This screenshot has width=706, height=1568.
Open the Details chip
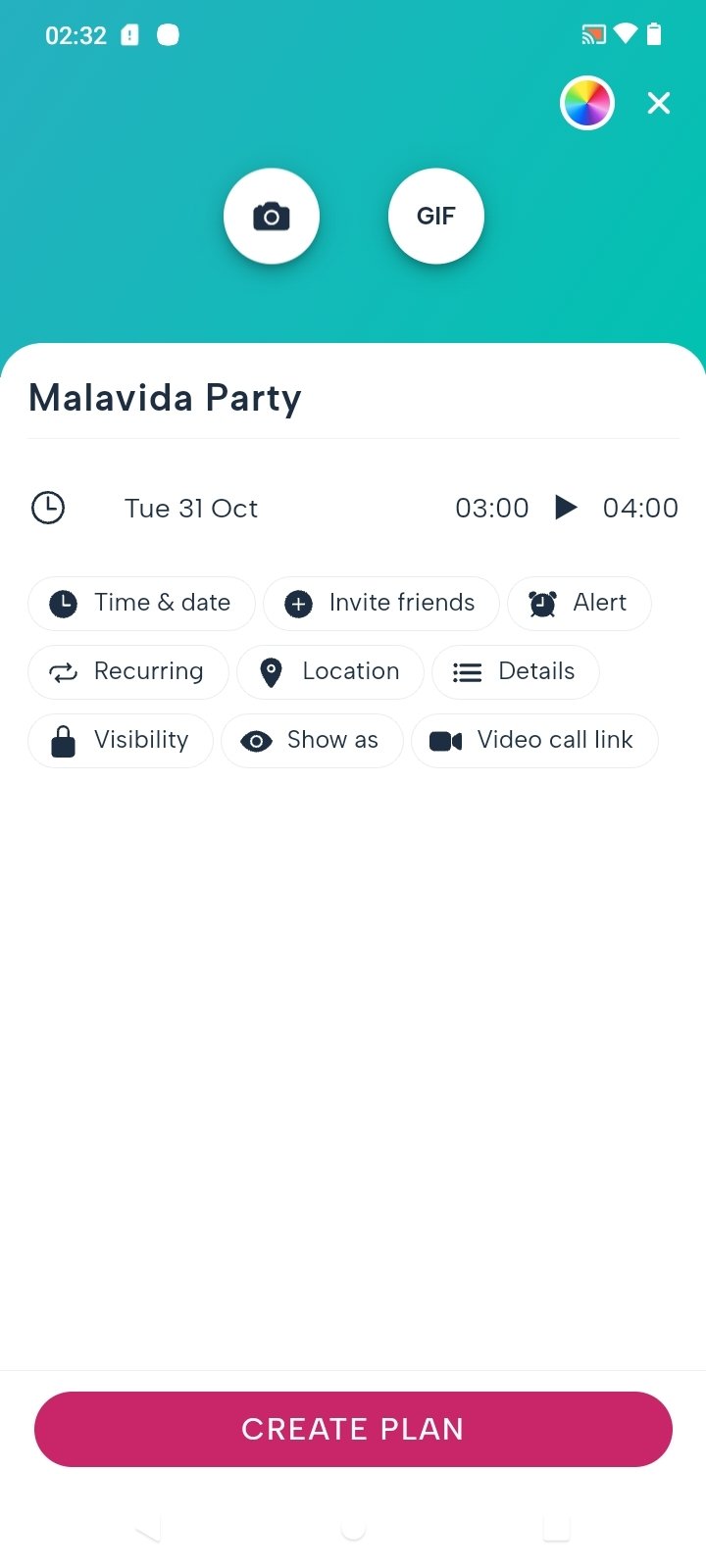tap(516, 671)
